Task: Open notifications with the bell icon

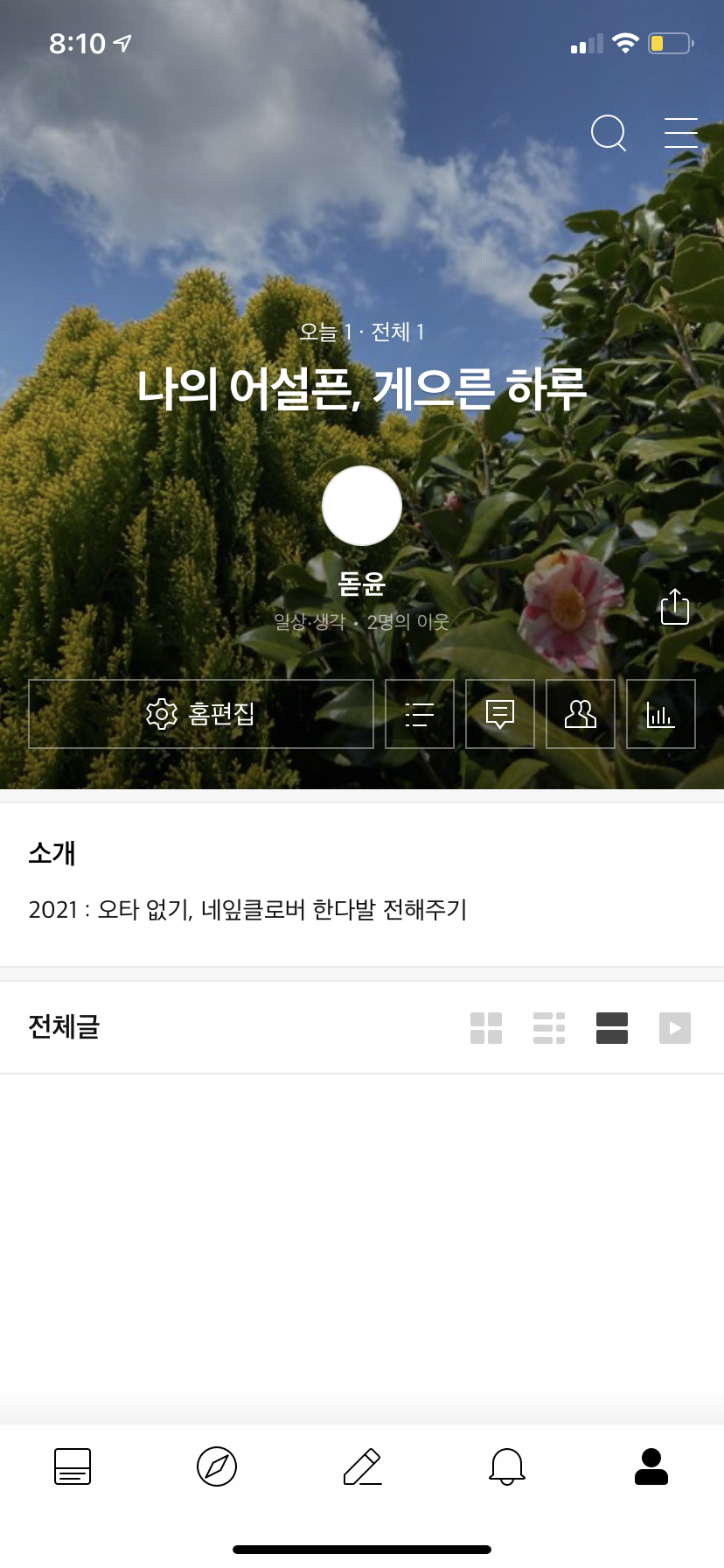Action: [507, 1466]
